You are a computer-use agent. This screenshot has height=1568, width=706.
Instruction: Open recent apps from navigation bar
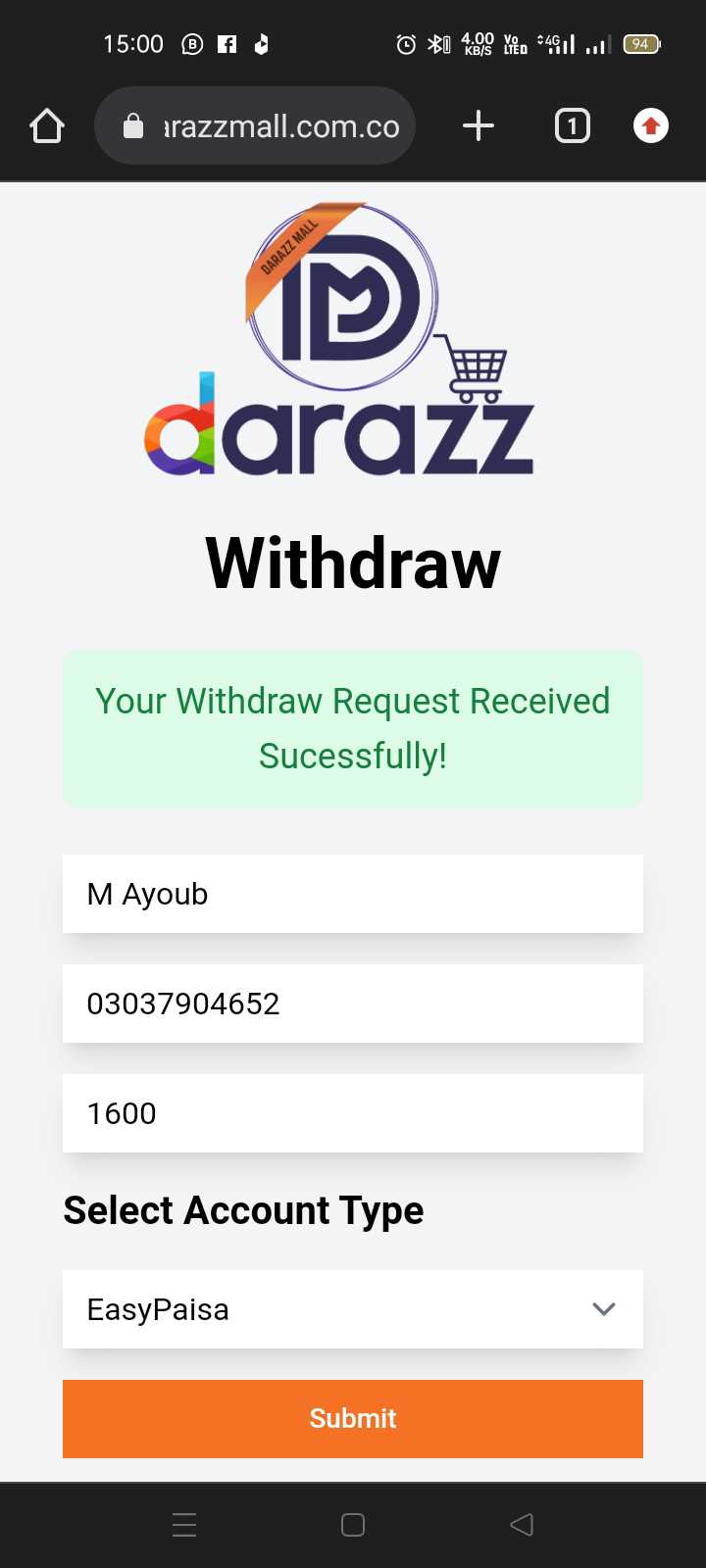[x=184, y=1525]
